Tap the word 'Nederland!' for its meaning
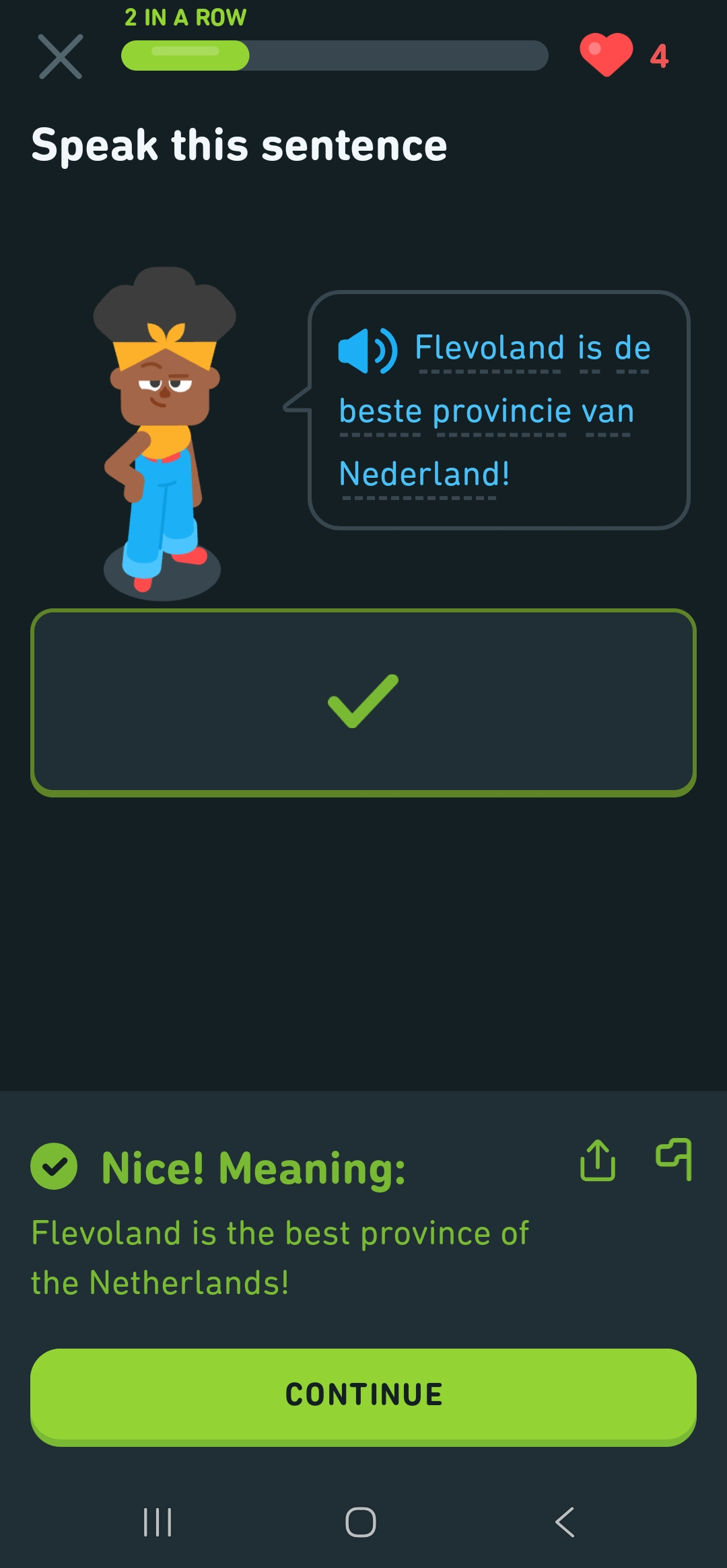727x1568 pixels. point(423,474)
